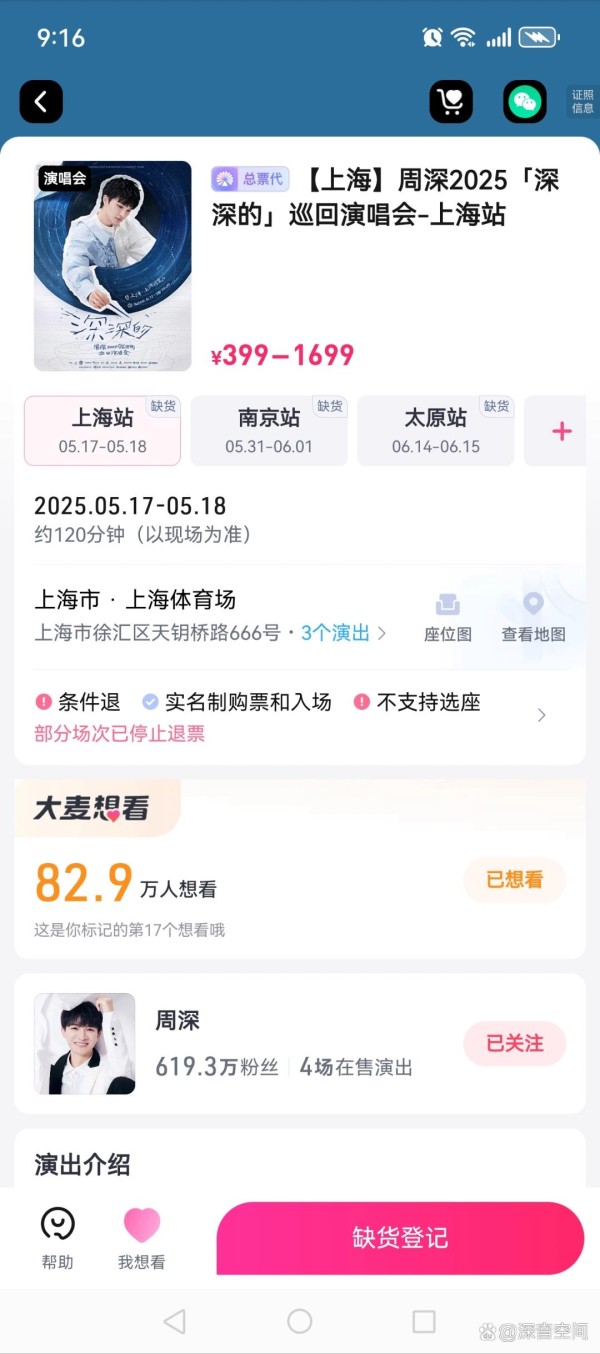
Task: Expand more tour stops with plus
Action: tap(562, 431)
